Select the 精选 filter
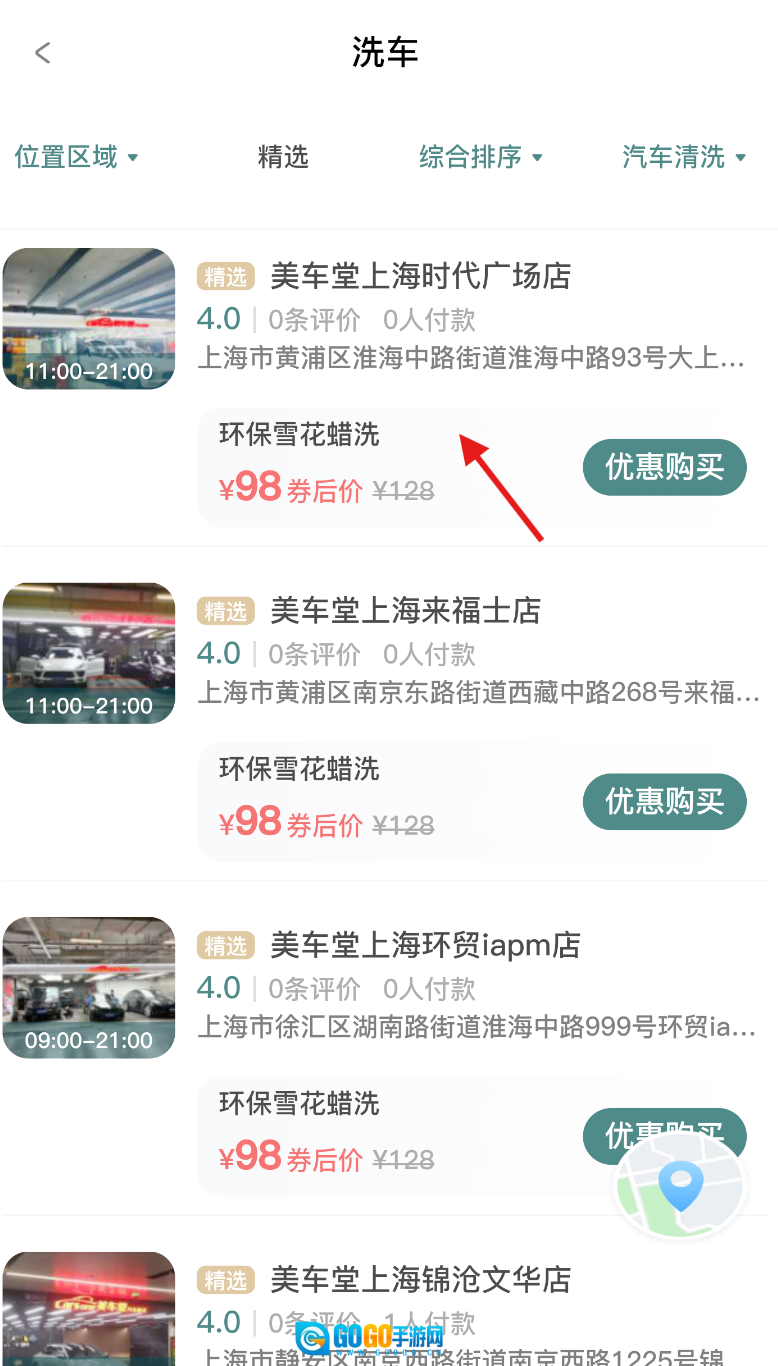 (283, 157)
